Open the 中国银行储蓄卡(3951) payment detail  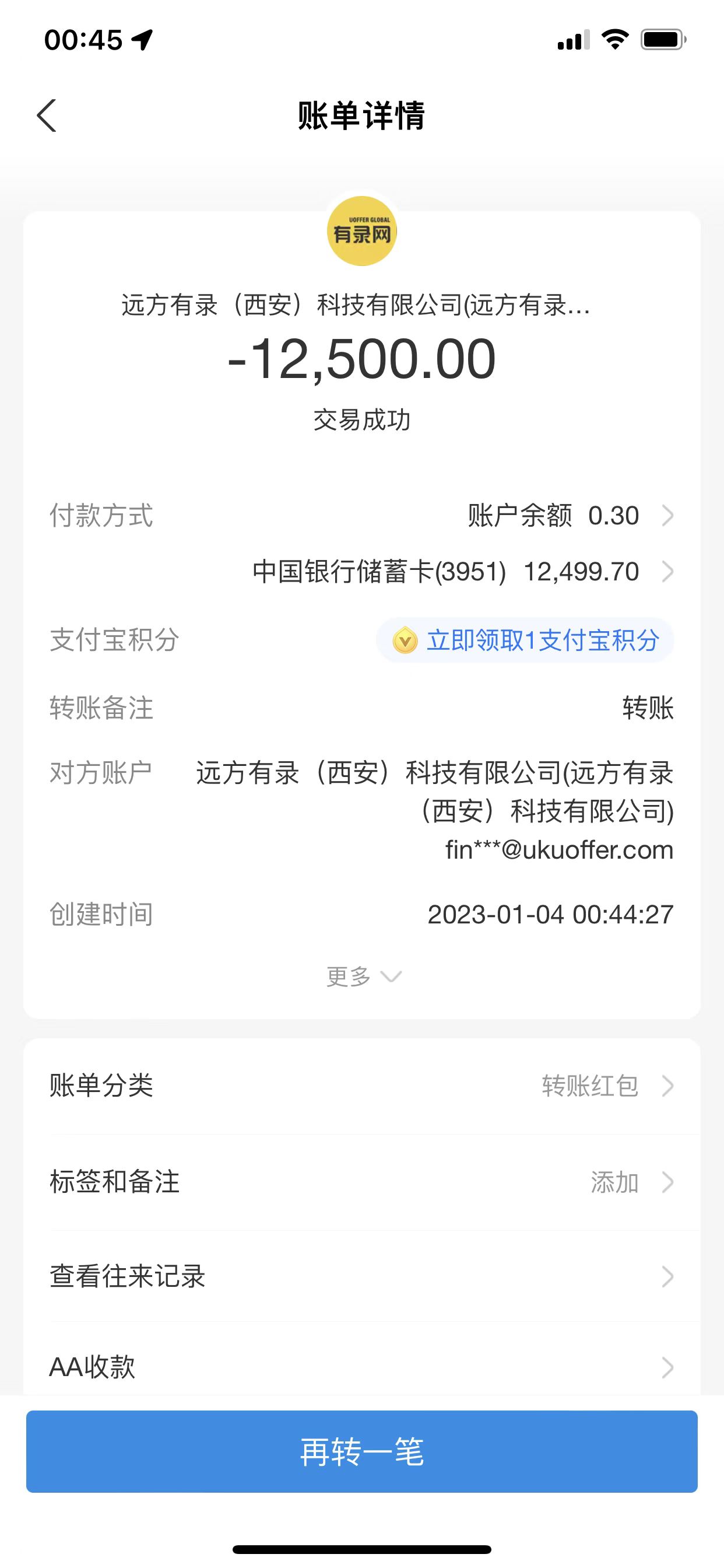click(x=462, y=572)
